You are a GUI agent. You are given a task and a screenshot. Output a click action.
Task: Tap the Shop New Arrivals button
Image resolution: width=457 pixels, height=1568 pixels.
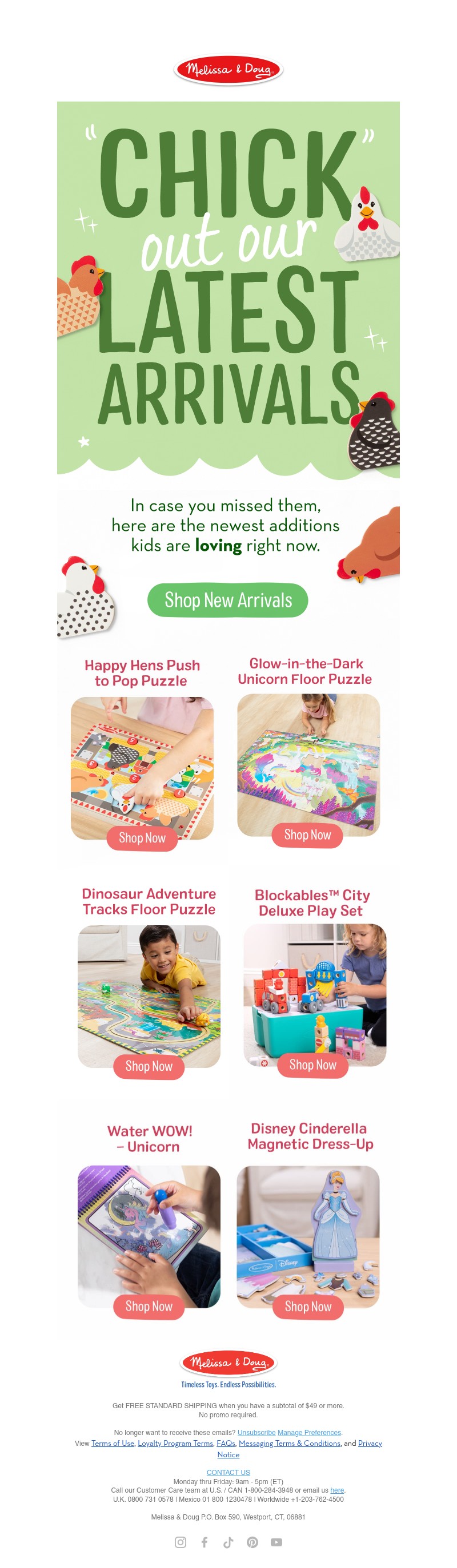pos(227,600)
